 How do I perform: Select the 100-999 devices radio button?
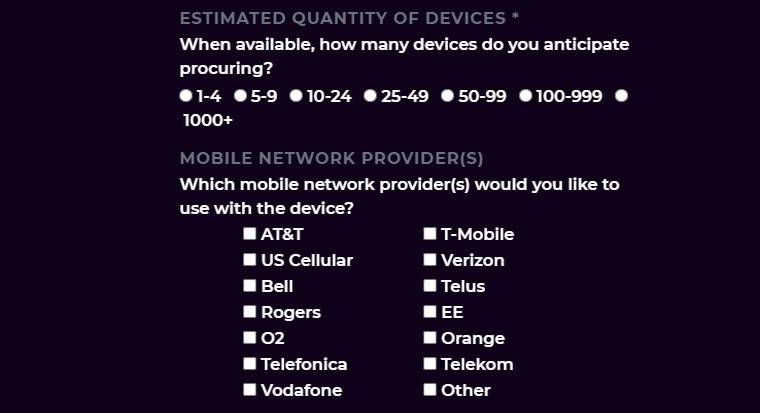tap(526, 96)
